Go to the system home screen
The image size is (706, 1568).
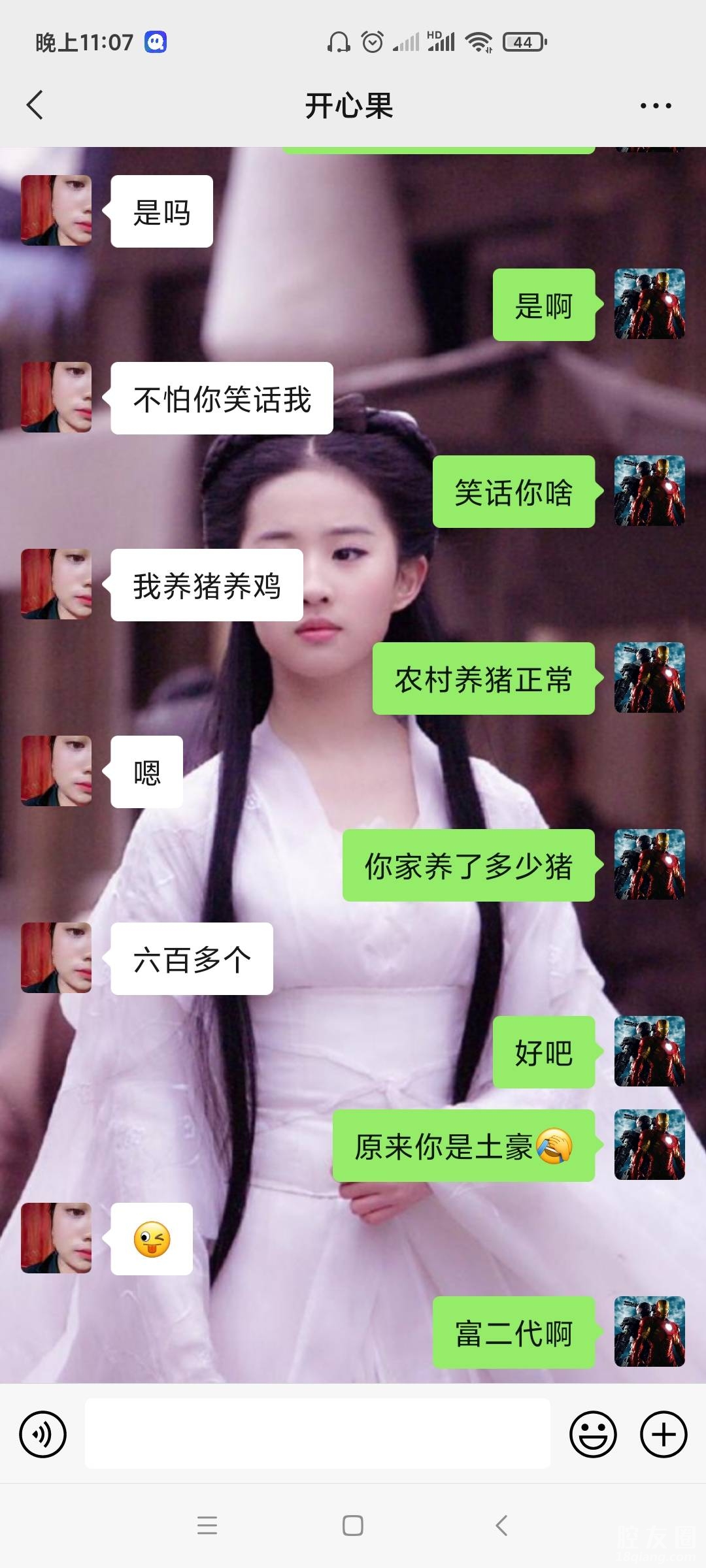(353, 1526)
